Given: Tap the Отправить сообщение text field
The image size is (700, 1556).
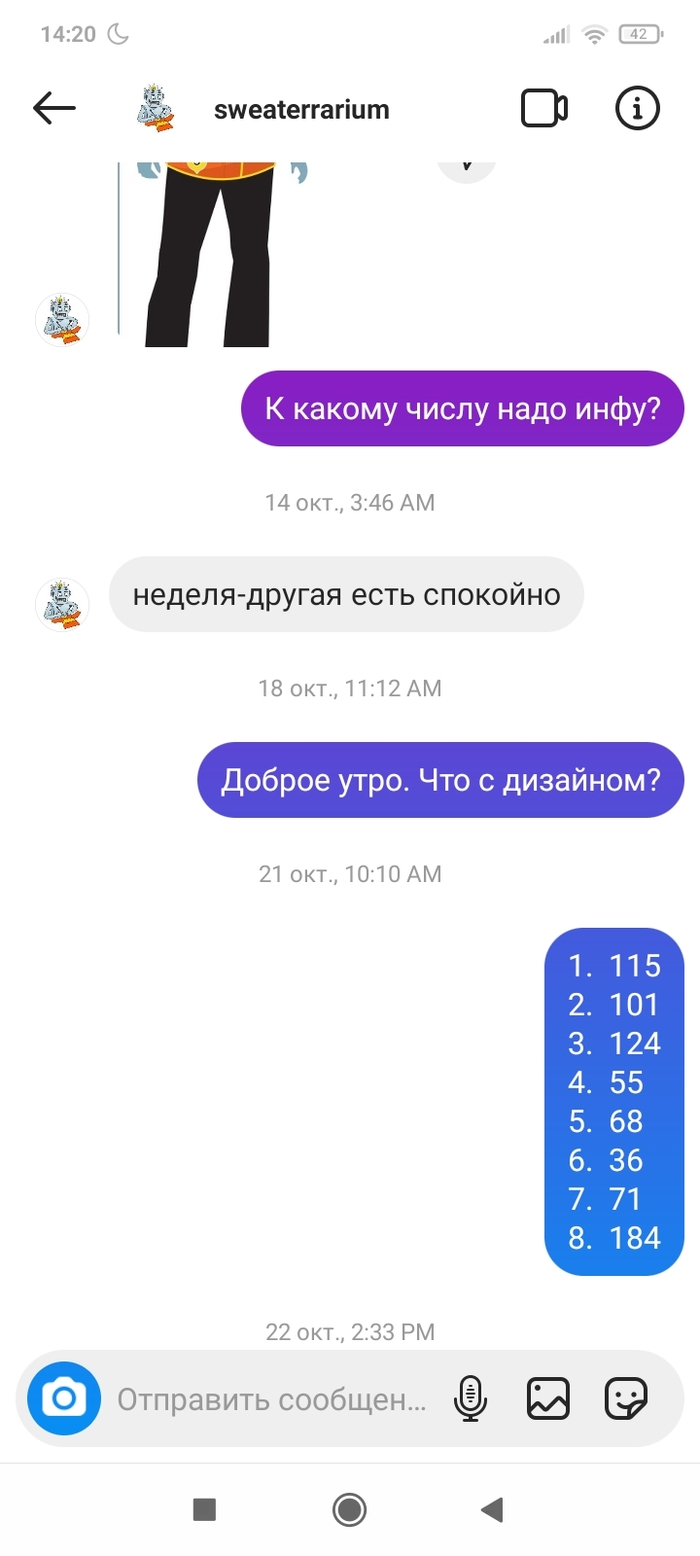Looking at the screenshot, I should pos(272,1399).
